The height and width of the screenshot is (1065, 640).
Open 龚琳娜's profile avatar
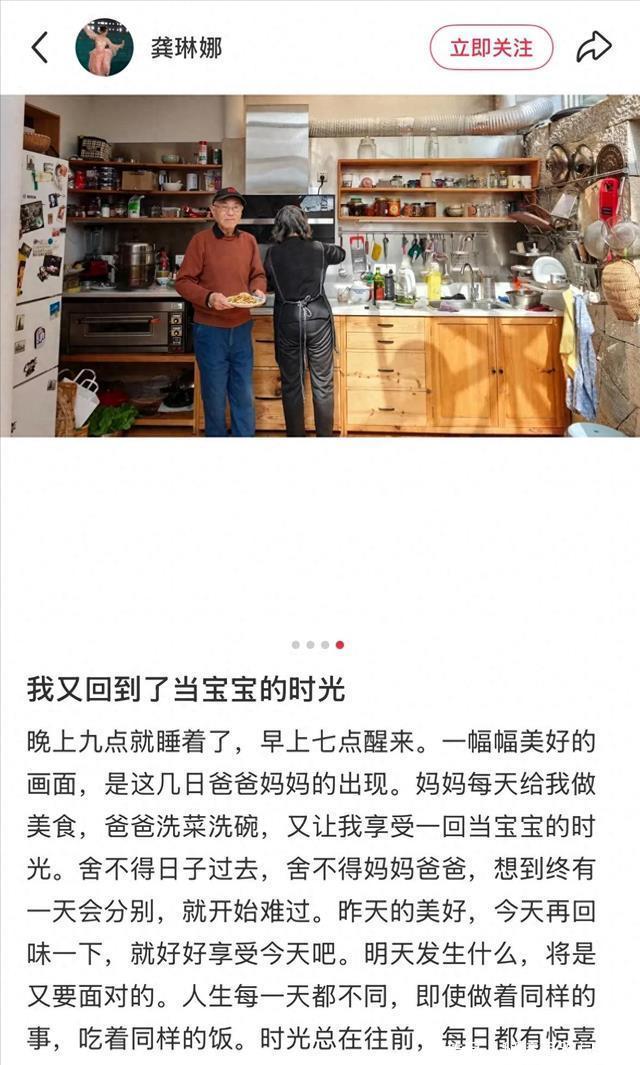pos(104,47)
